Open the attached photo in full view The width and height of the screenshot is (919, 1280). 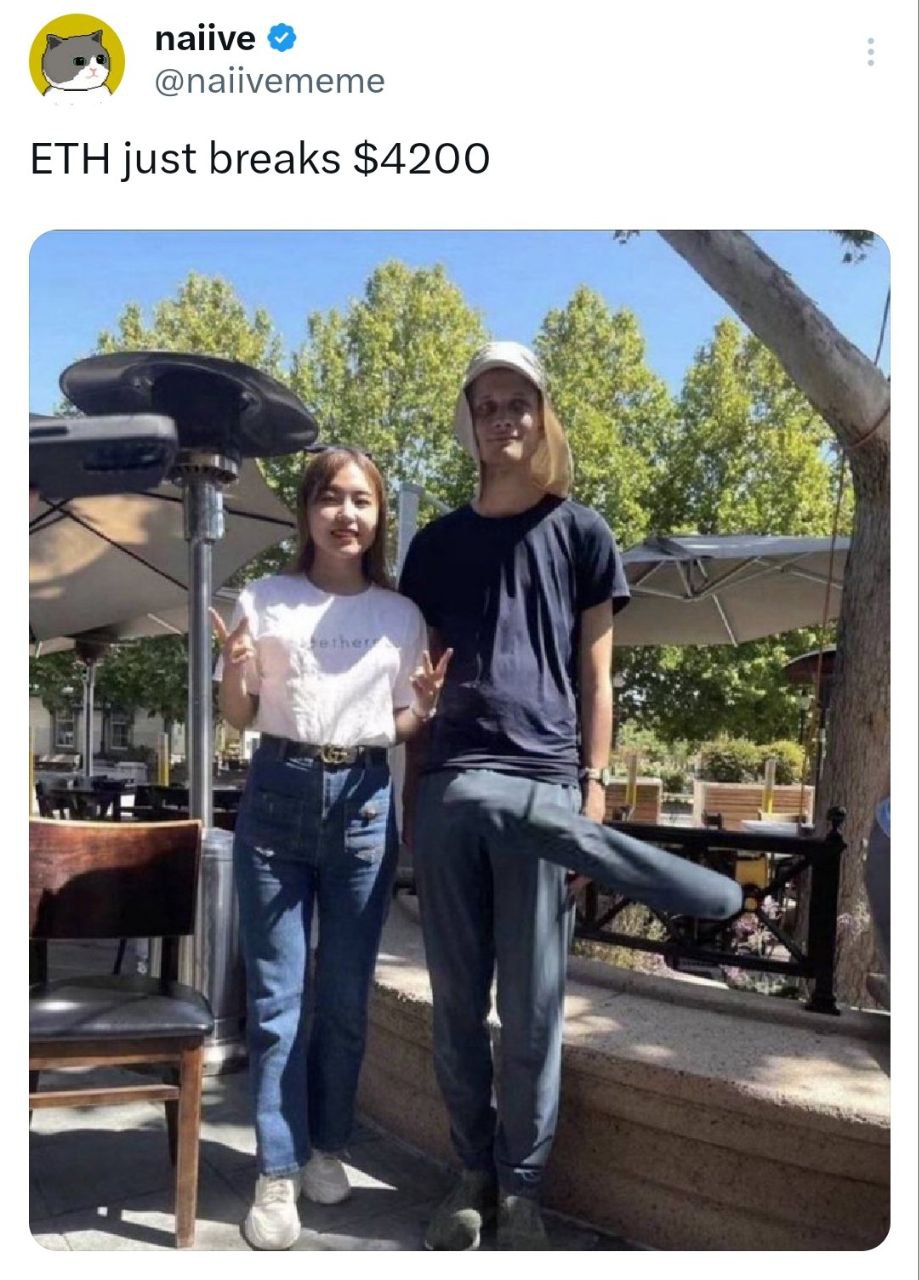(x=459, y=740)
